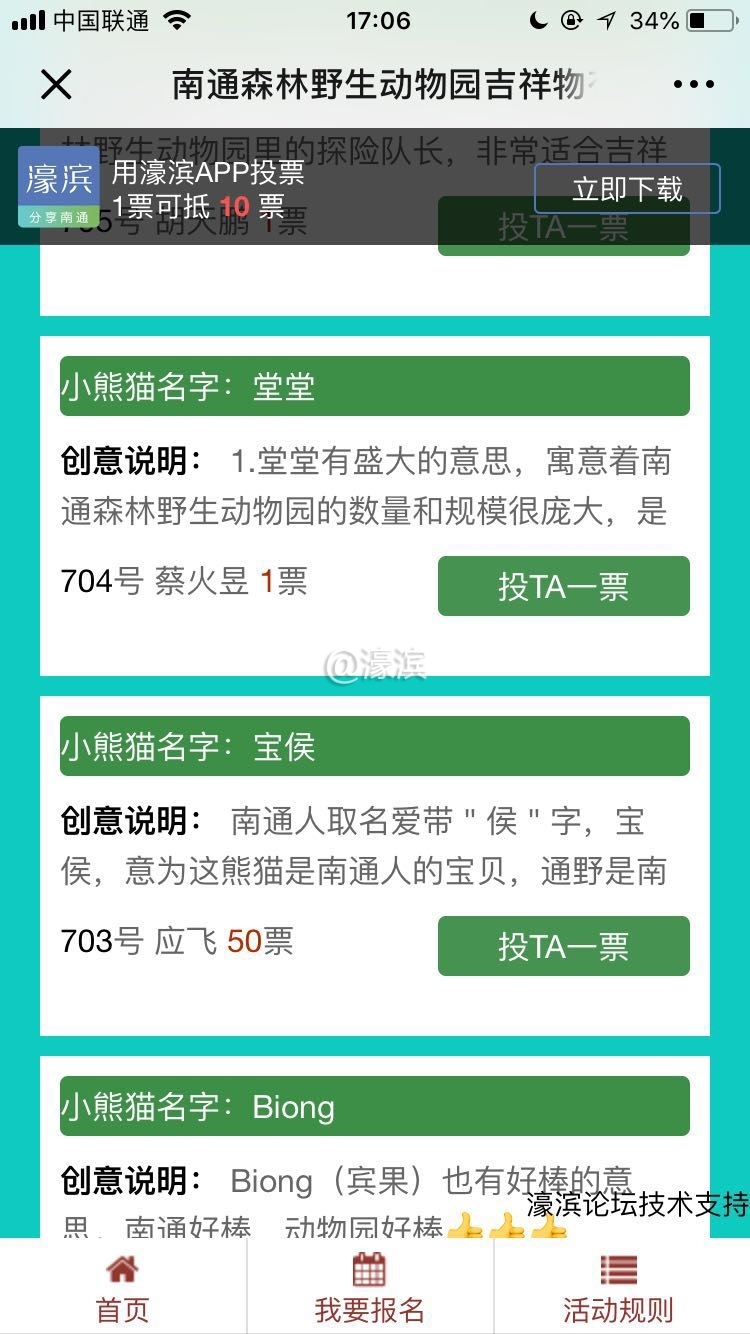Tap the green header 小熊猫名字：堂堂
Viewport: 750px width, 1334px height.
(x=374, y=386)
